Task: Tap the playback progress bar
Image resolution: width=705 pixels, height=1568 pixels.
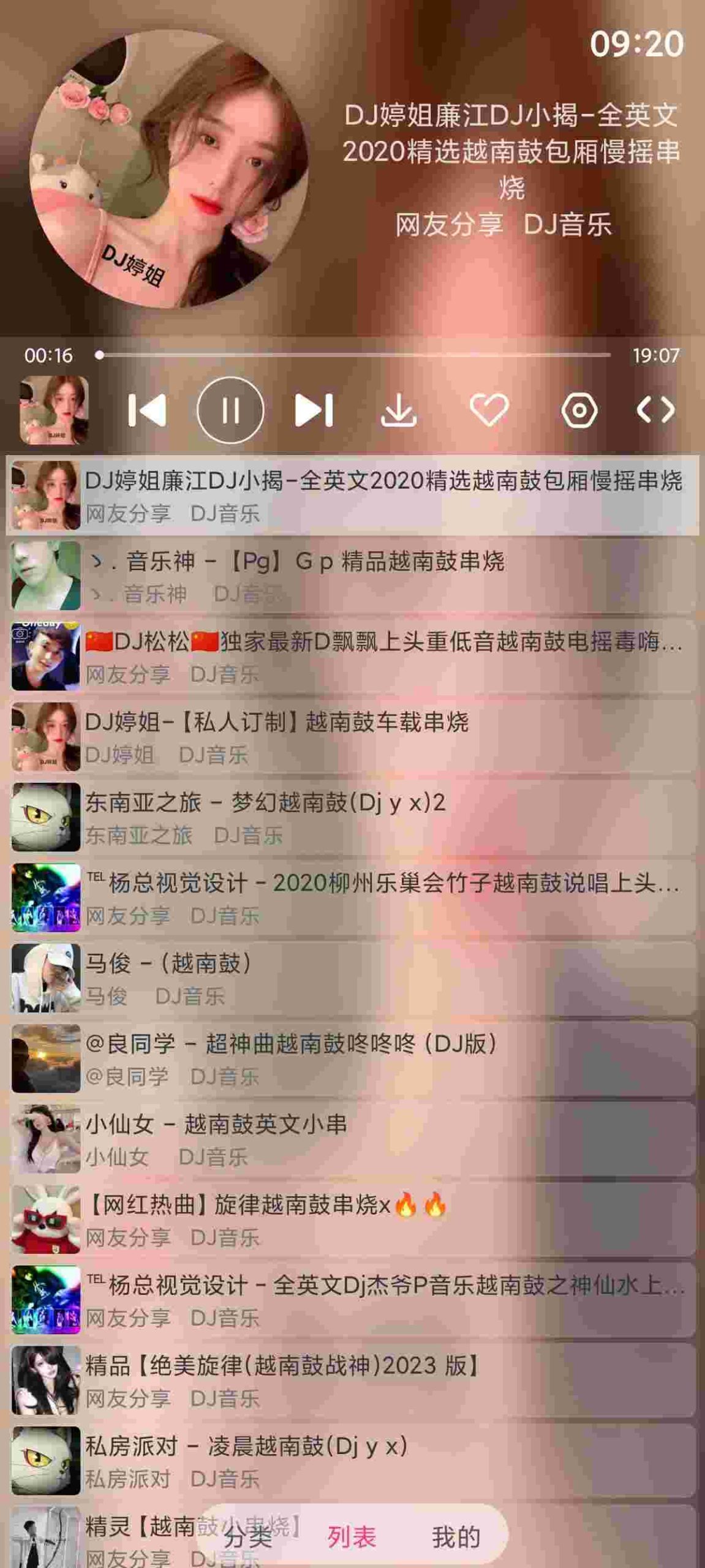Action: tap(355, 355)
